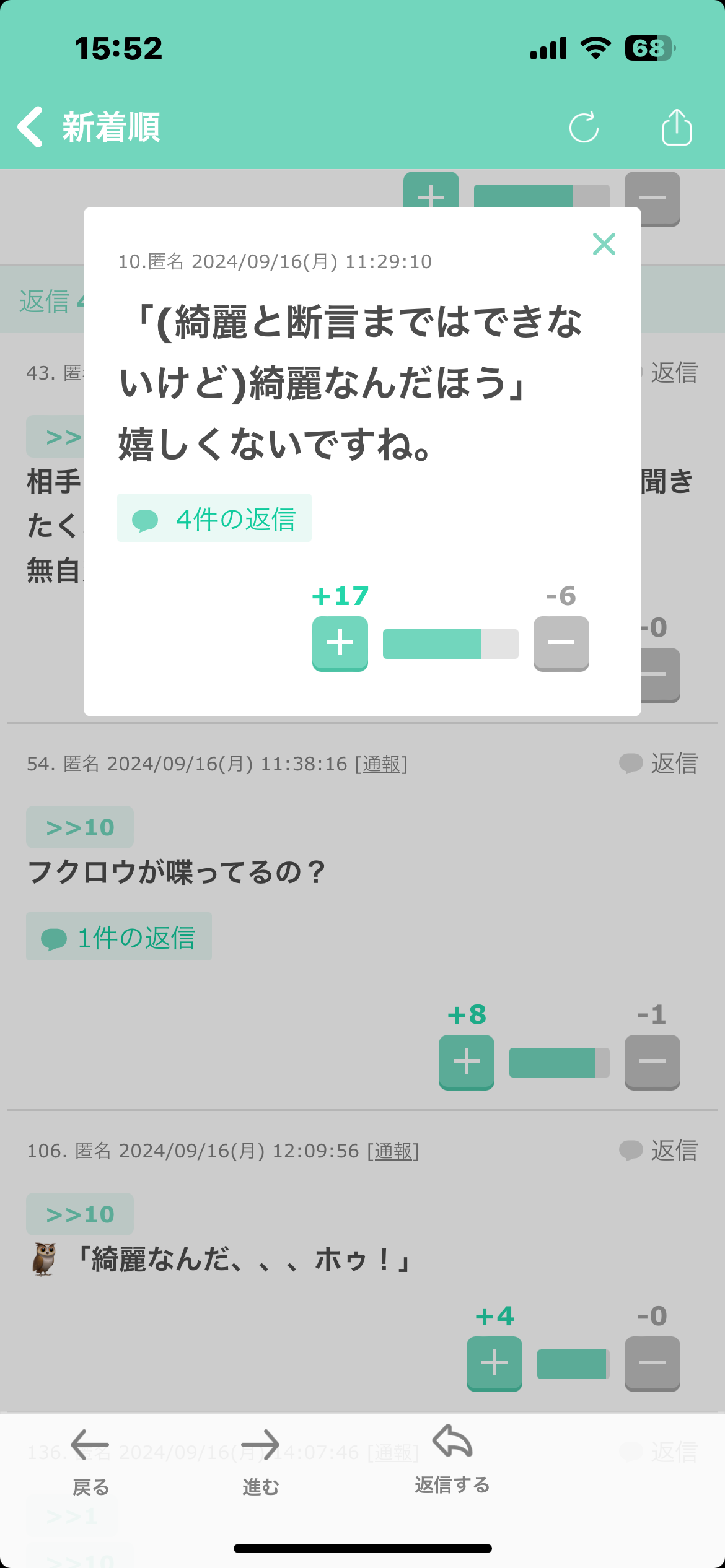Screen dimensions: 725x1568
Task: Downvote comment 54
Action: [x=652, y=1062]
